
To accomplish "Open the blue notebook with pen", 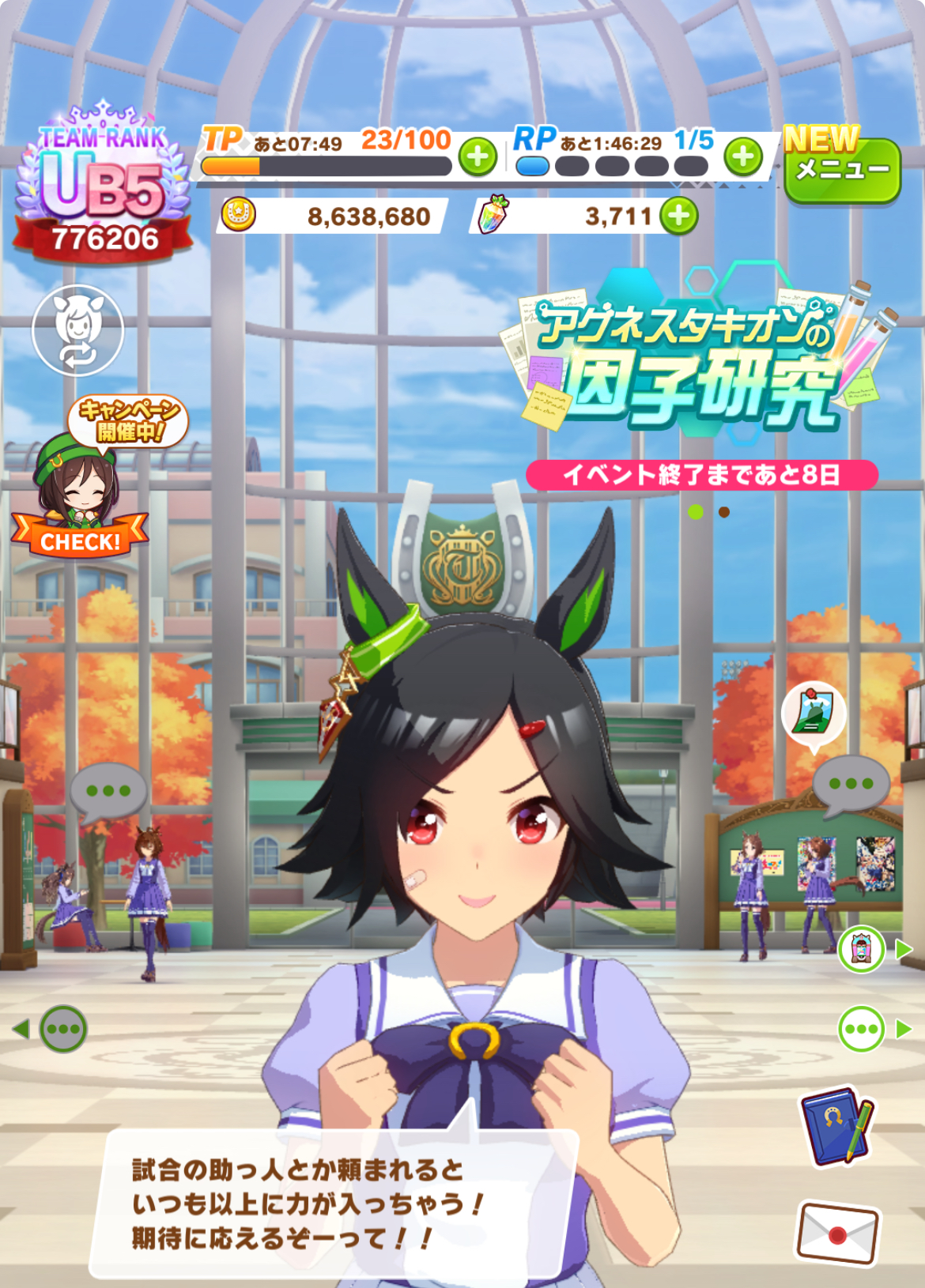I will tap(836, 1127).
